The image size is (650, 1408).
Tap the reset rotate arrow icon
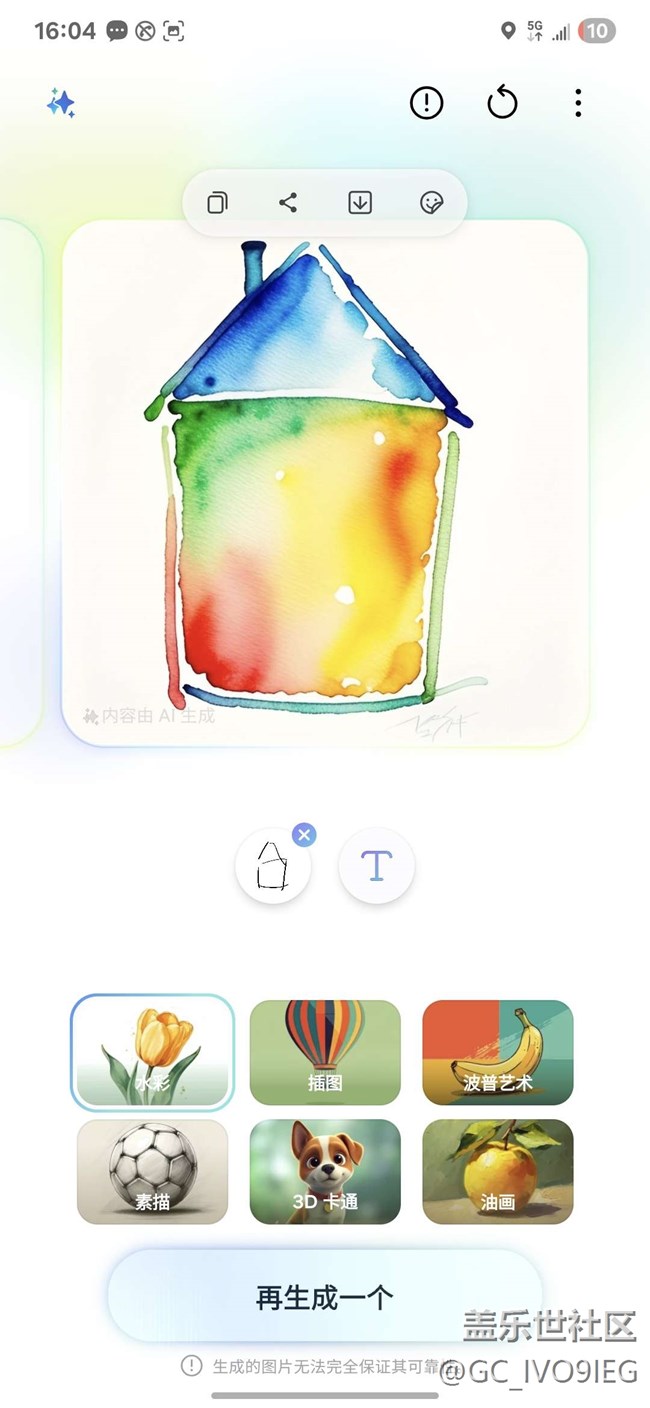(x=502, y=103)
